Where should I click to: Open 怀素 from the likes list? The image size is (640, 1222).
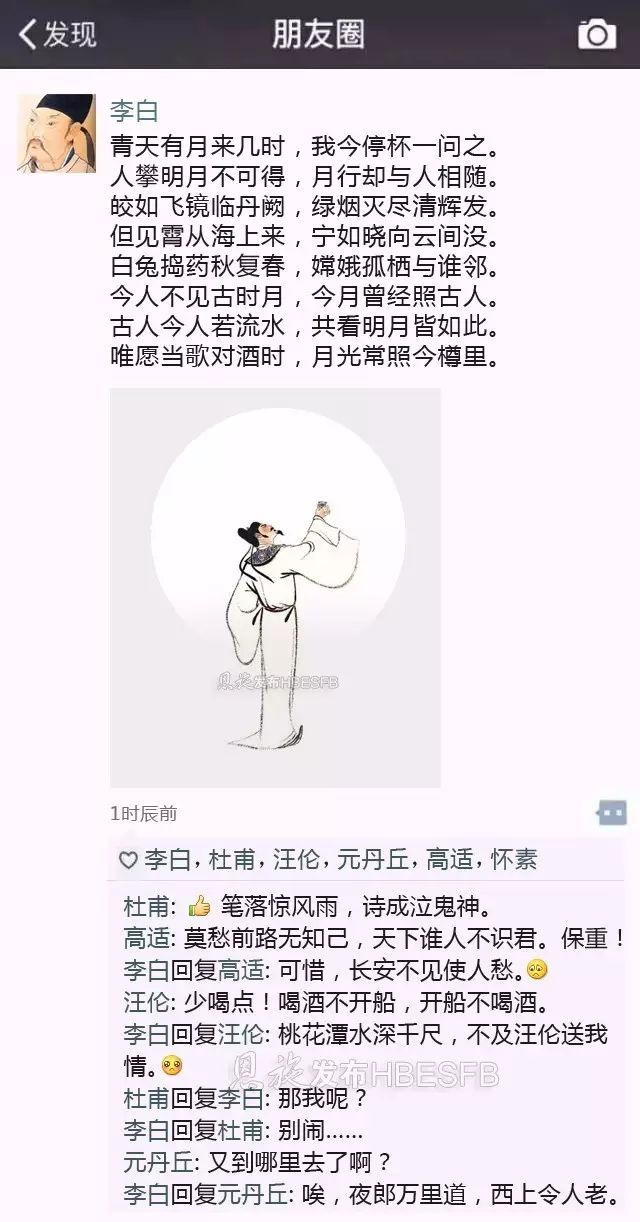point(512,859)
